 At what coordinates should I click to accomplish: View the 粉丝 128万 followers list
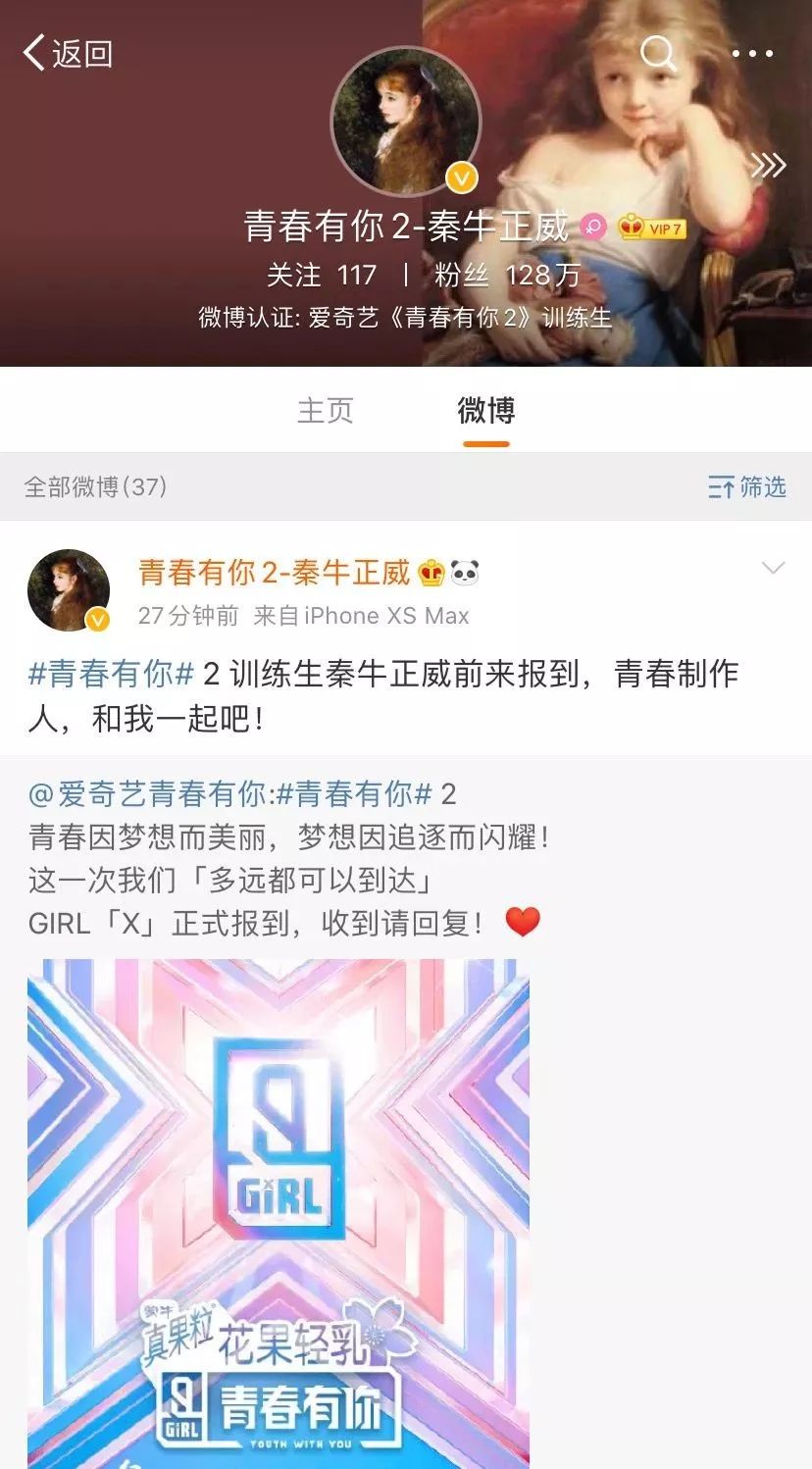[x=507, y=276]
